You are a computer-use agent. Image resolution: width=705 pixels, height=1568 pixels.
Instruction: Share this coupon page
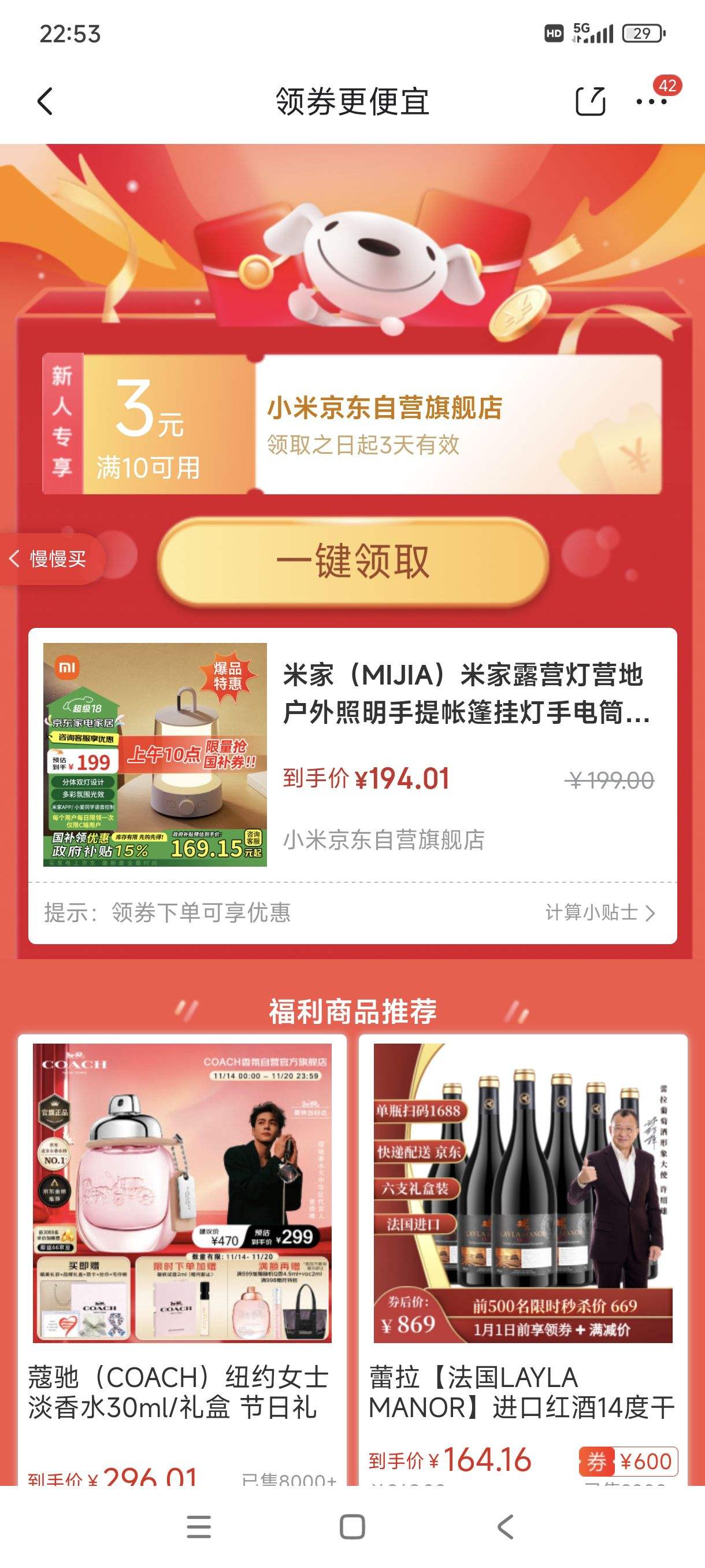click(x=590, y=101)
